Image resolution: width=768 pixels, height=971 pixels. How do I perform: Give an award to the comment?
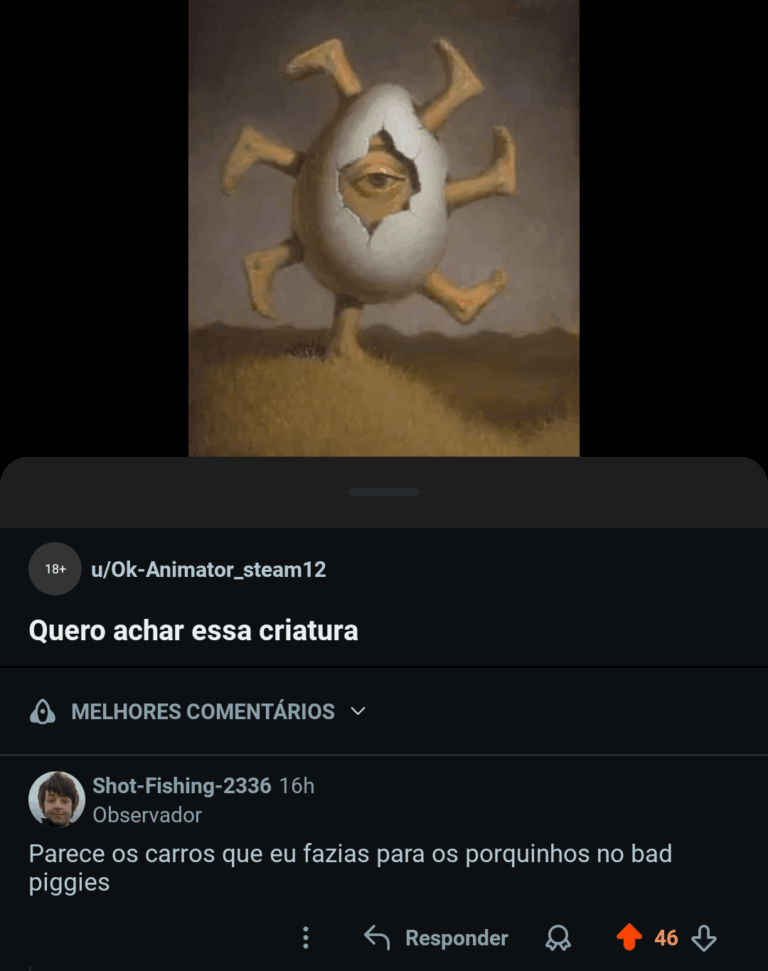[557, 938]
